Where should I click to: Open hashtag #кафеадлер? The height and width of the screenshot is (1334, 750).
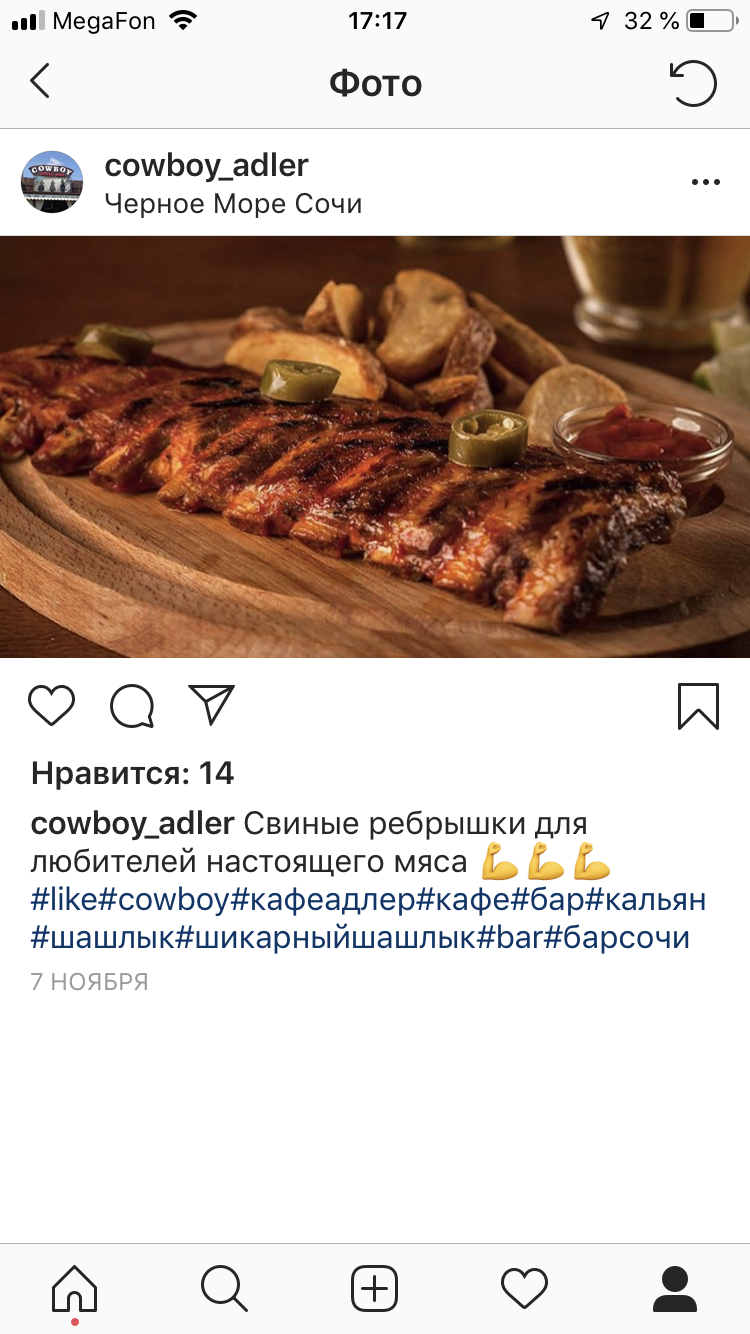pyautogui.click(x=322, y=899)
